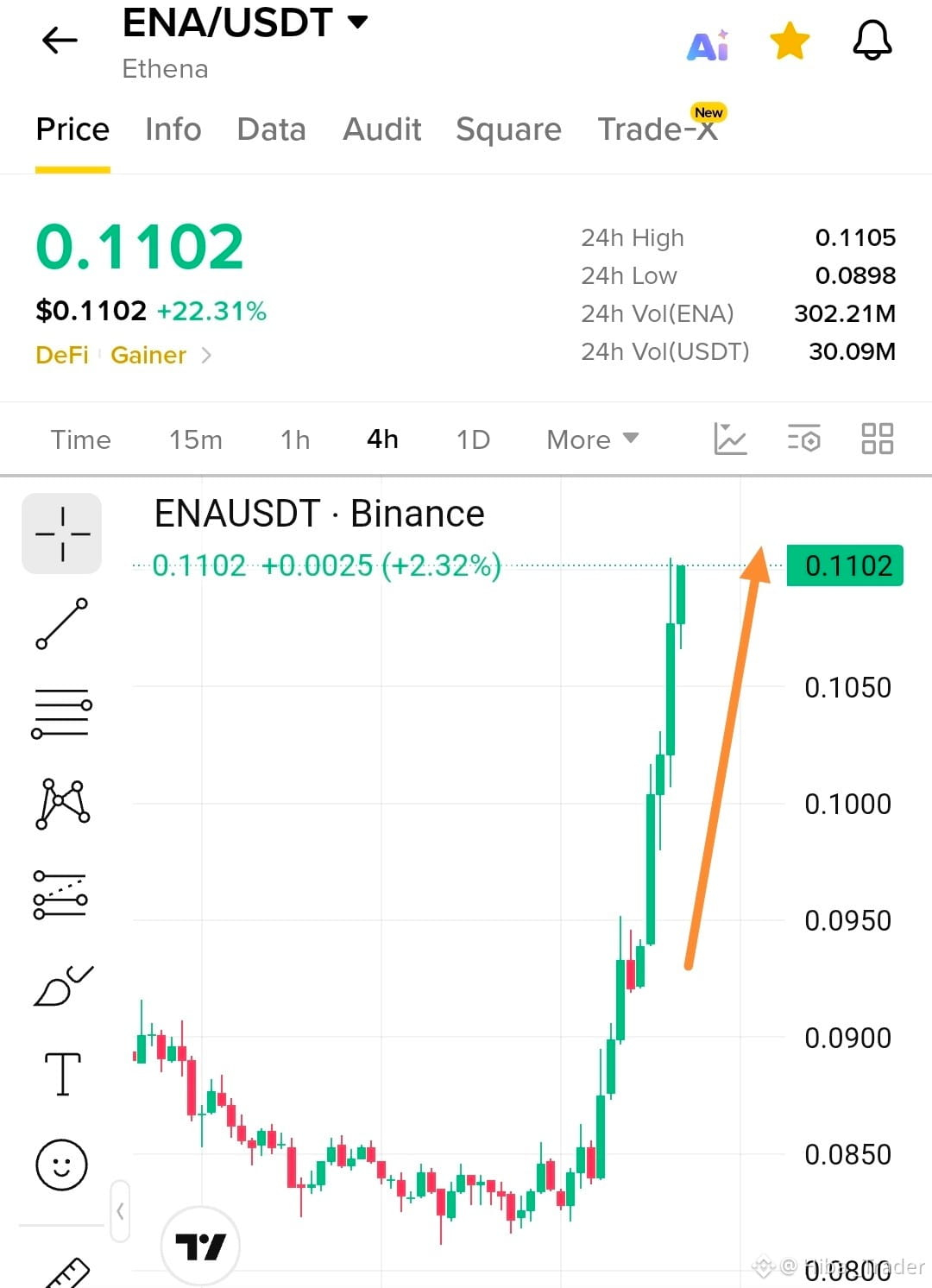Open chart indicators icon
The image size is (932, 1288).
pos(730,439)
